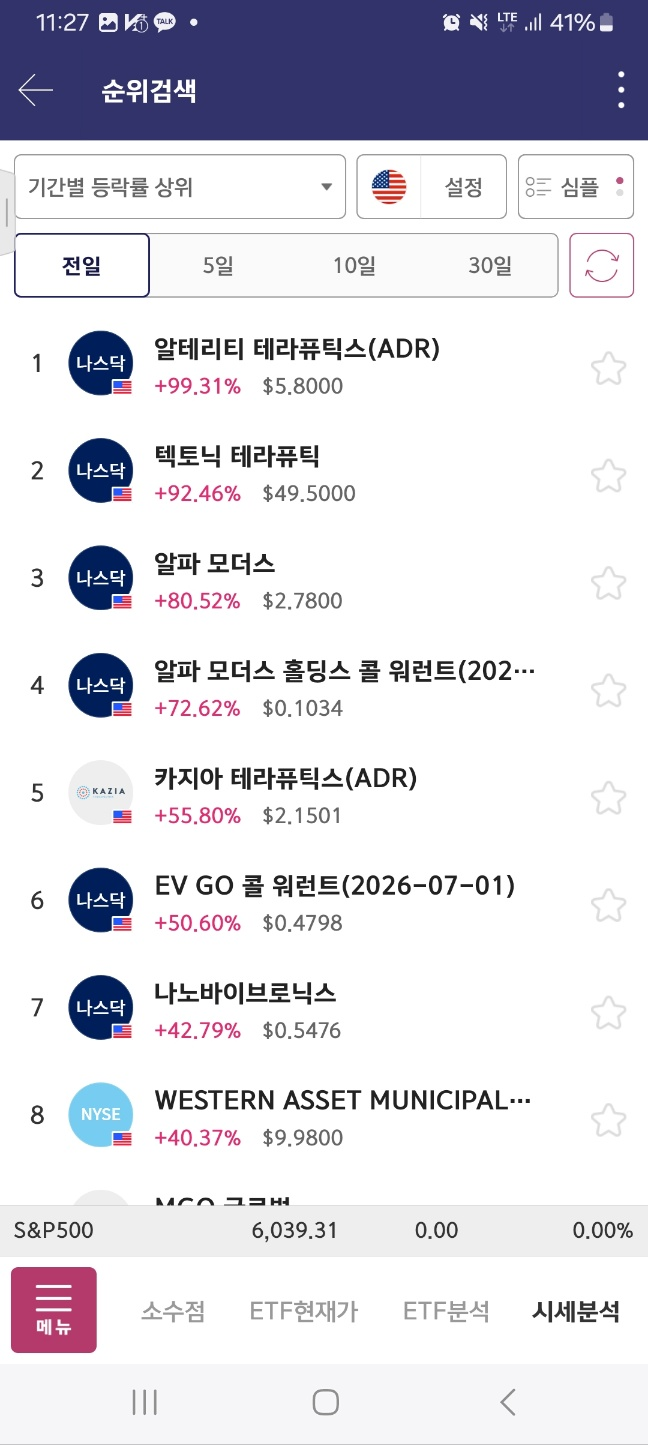Switch to the 소수점 tab
Image resolution: width=648 pixels, height=1445 pixels.
173,1311
